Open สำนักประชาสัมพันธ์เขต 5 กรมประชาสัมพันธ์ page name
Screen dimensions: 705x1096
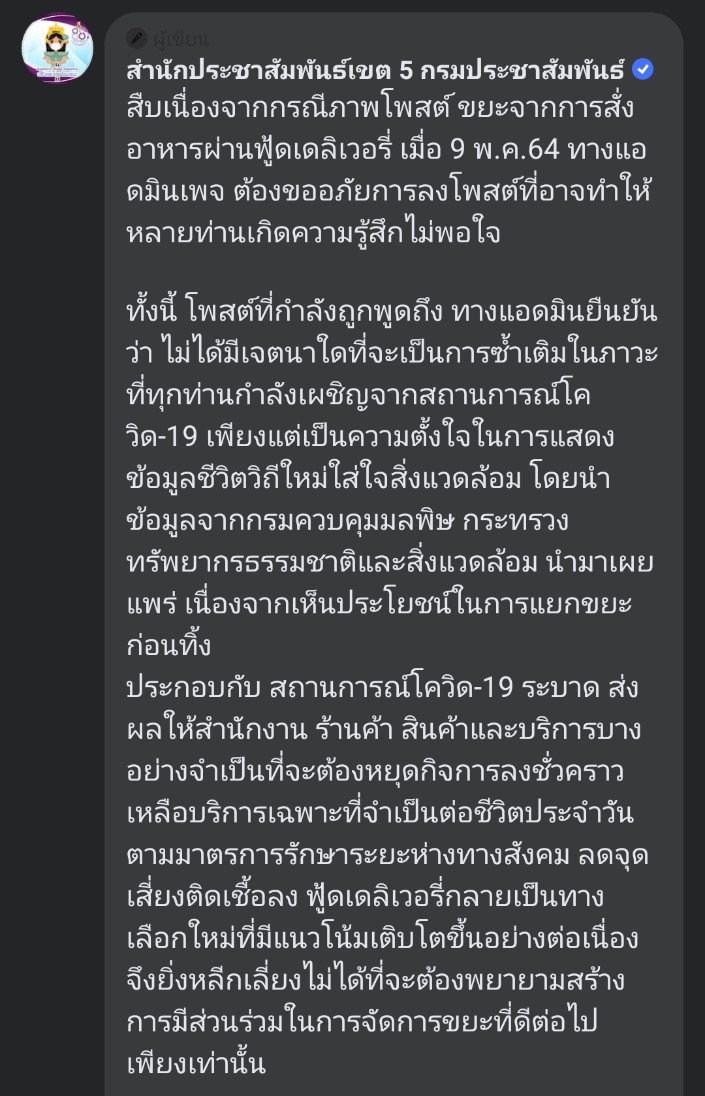click(x=375, y=70)
